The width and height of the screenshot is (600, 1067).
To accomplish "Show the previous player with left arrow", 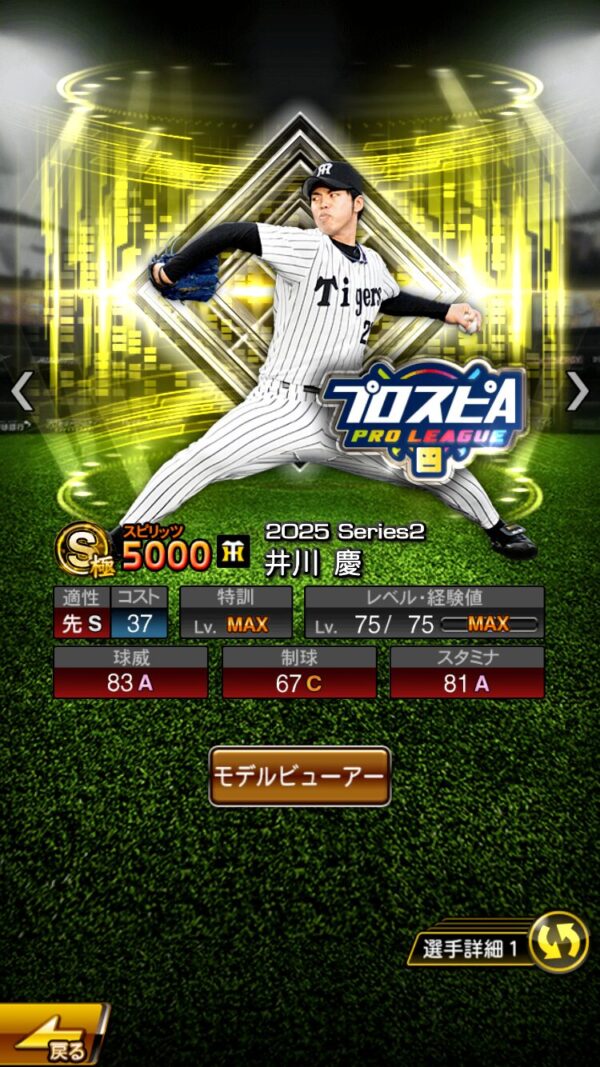I will 22,391.
